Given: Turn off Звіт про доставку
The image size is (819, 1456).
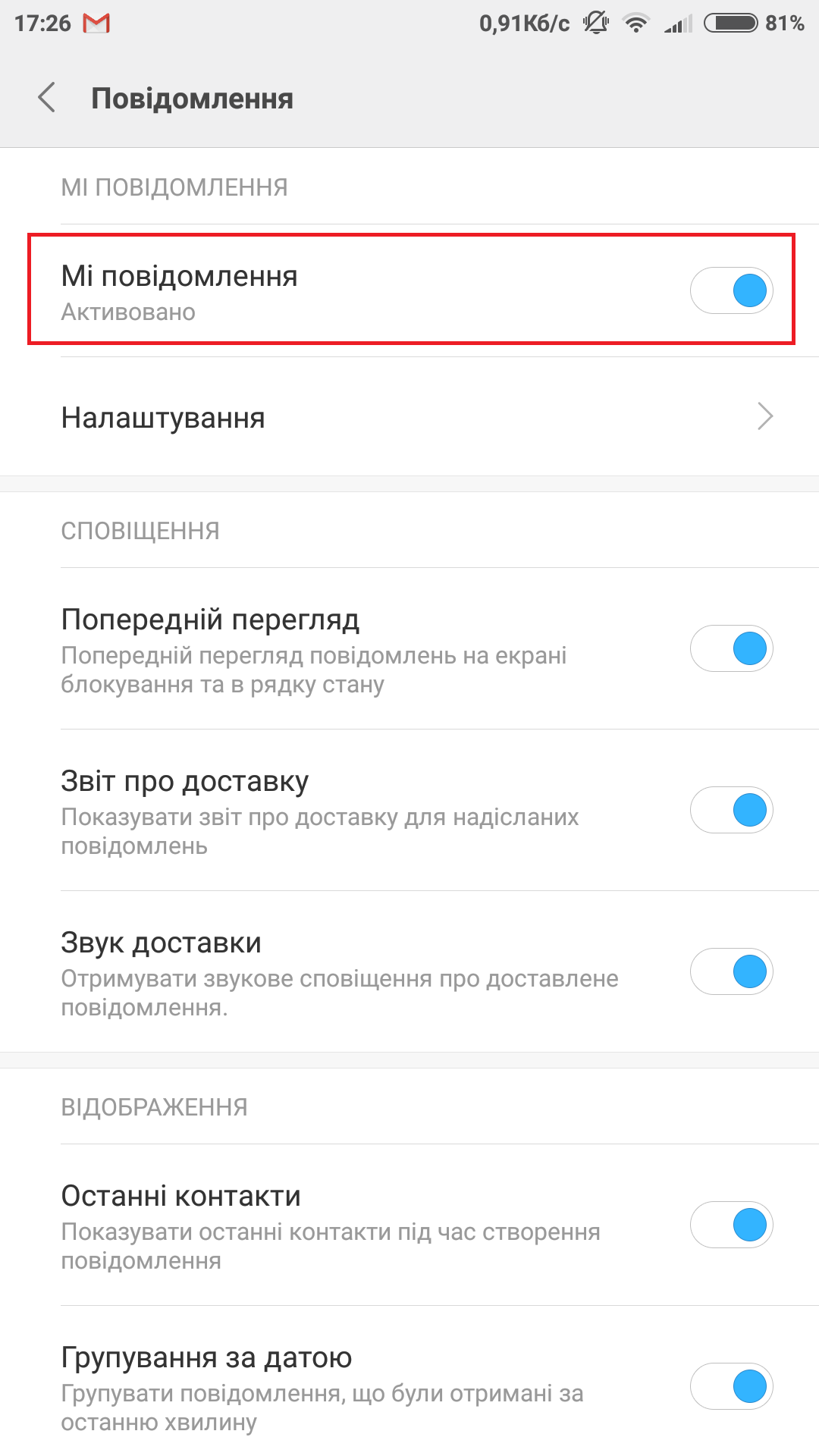Looking at the screenshot, I should 731,810.
